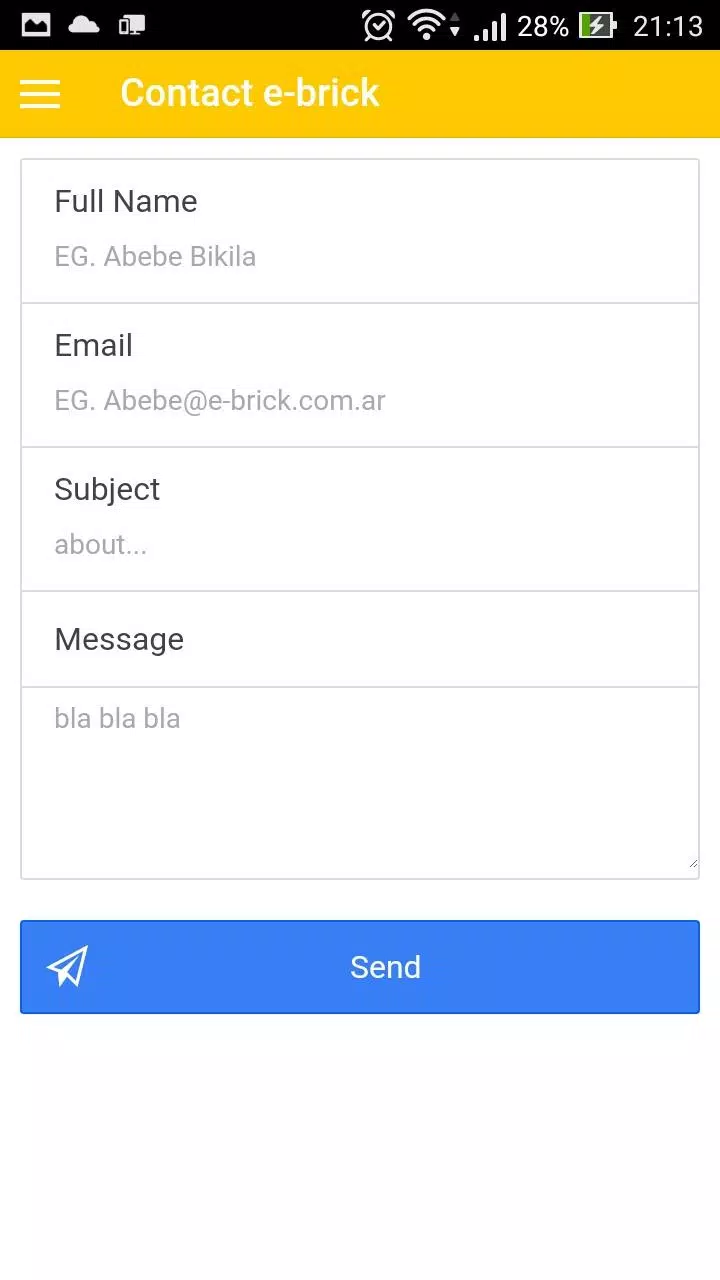Select the Email input field

[360, 401]
